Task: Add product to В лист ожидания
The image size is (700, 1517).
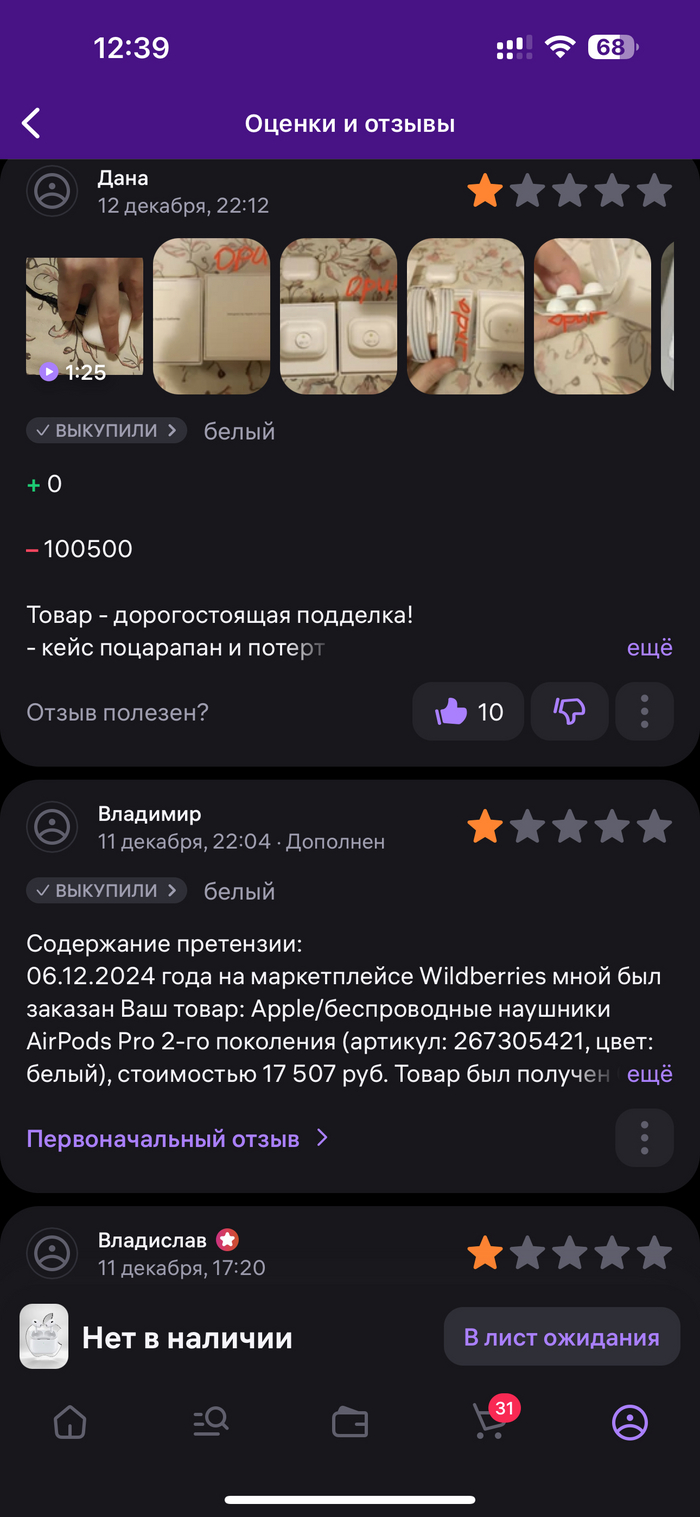Action: (561, 1337)
